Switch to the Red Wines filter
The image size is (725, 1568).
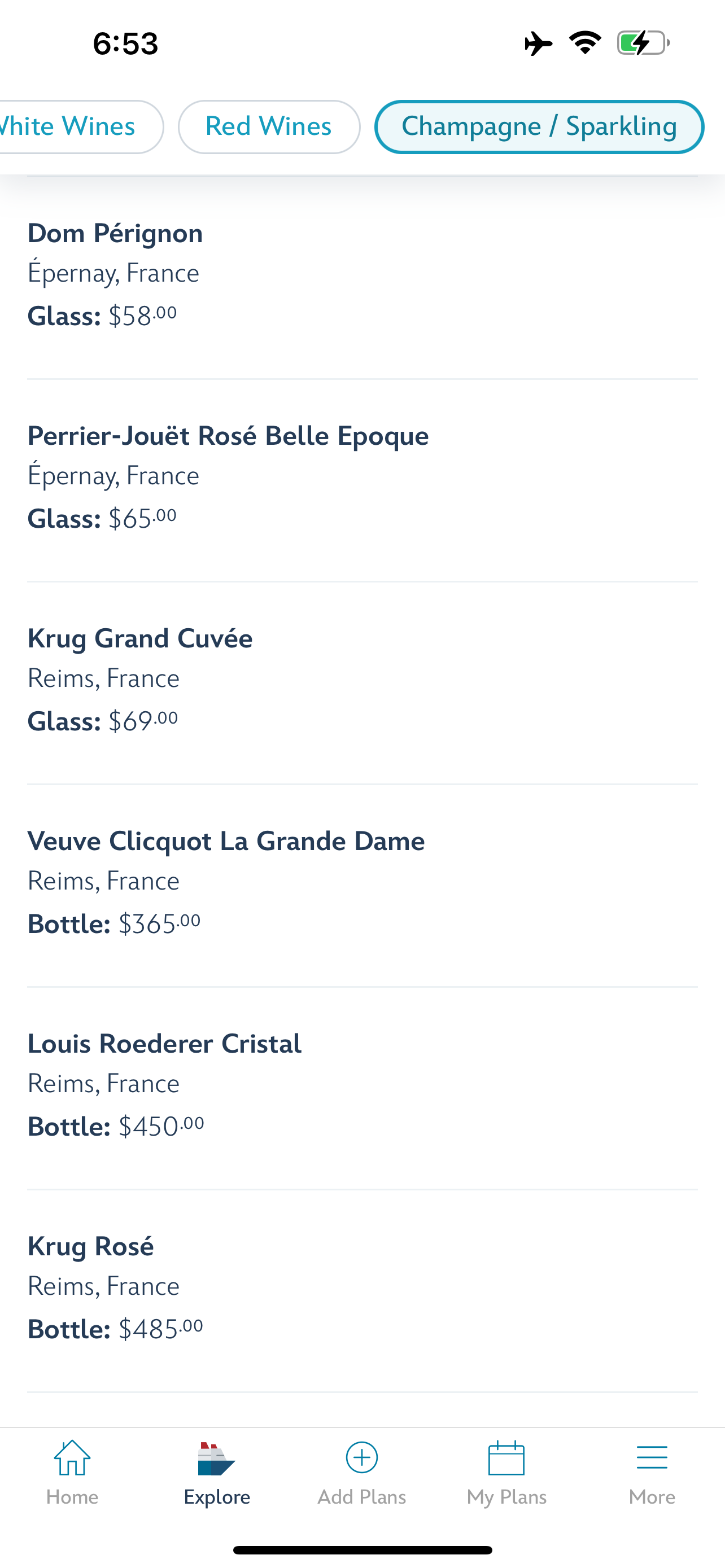(x=268, y=126)
